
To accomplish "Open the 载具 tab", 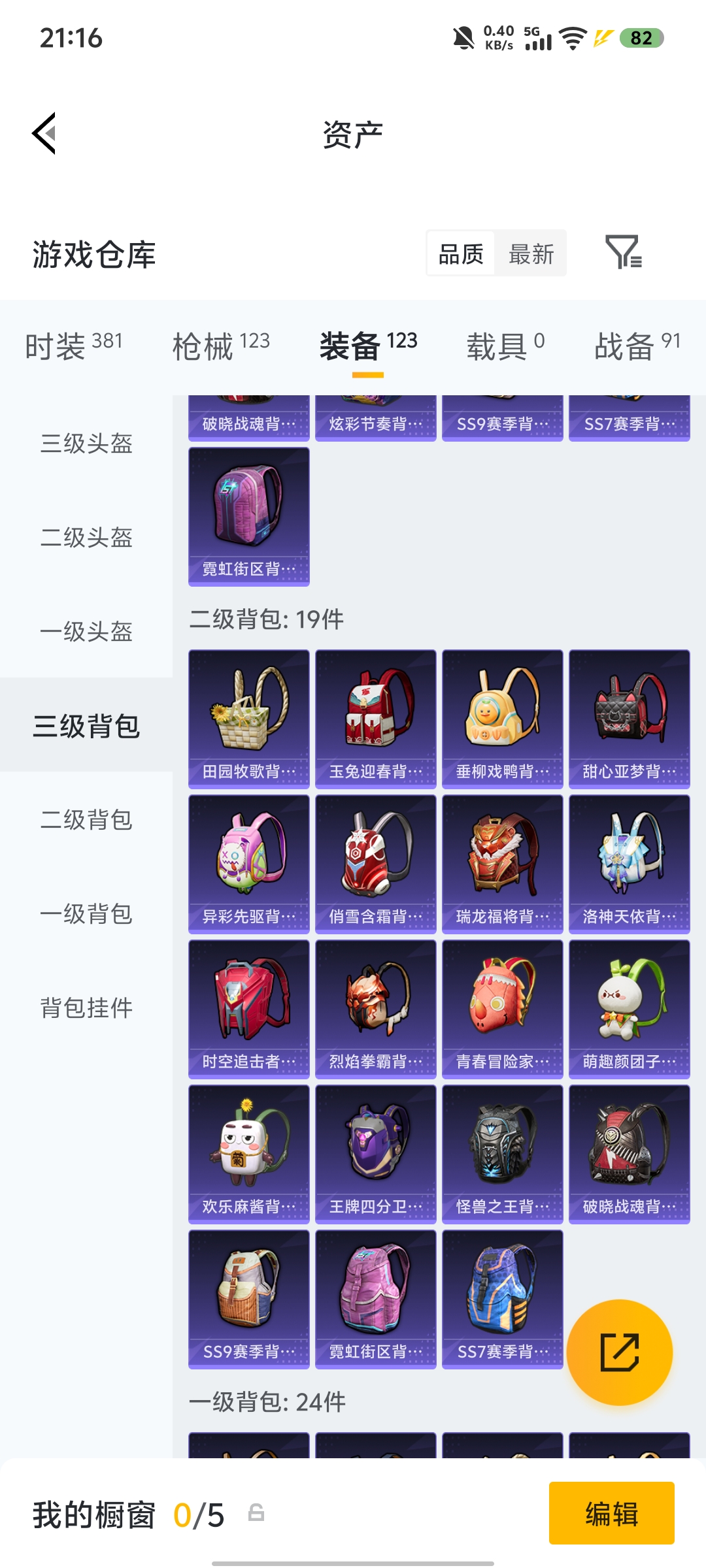I will coord(505,345).
